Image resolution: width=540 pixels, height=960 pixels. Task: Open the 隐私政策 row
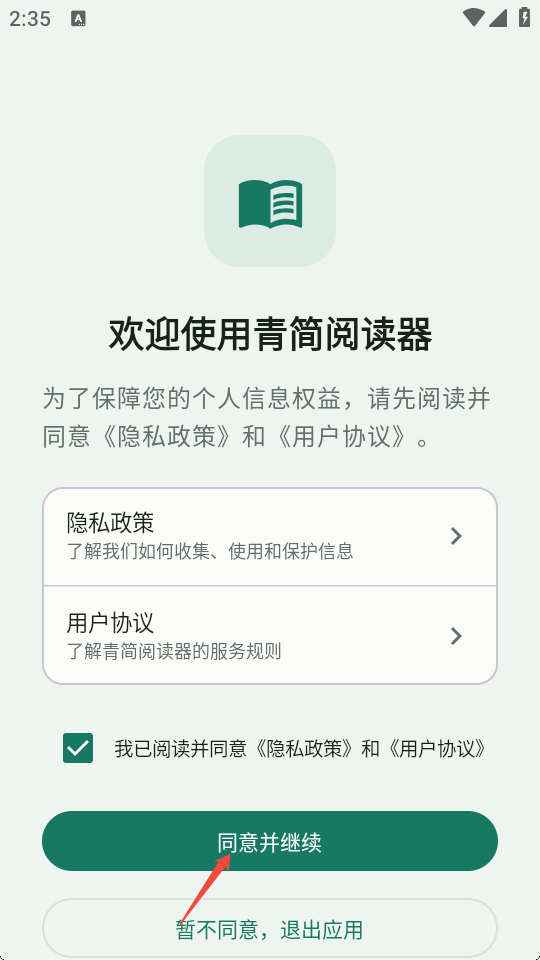click(x=269, y=536)
